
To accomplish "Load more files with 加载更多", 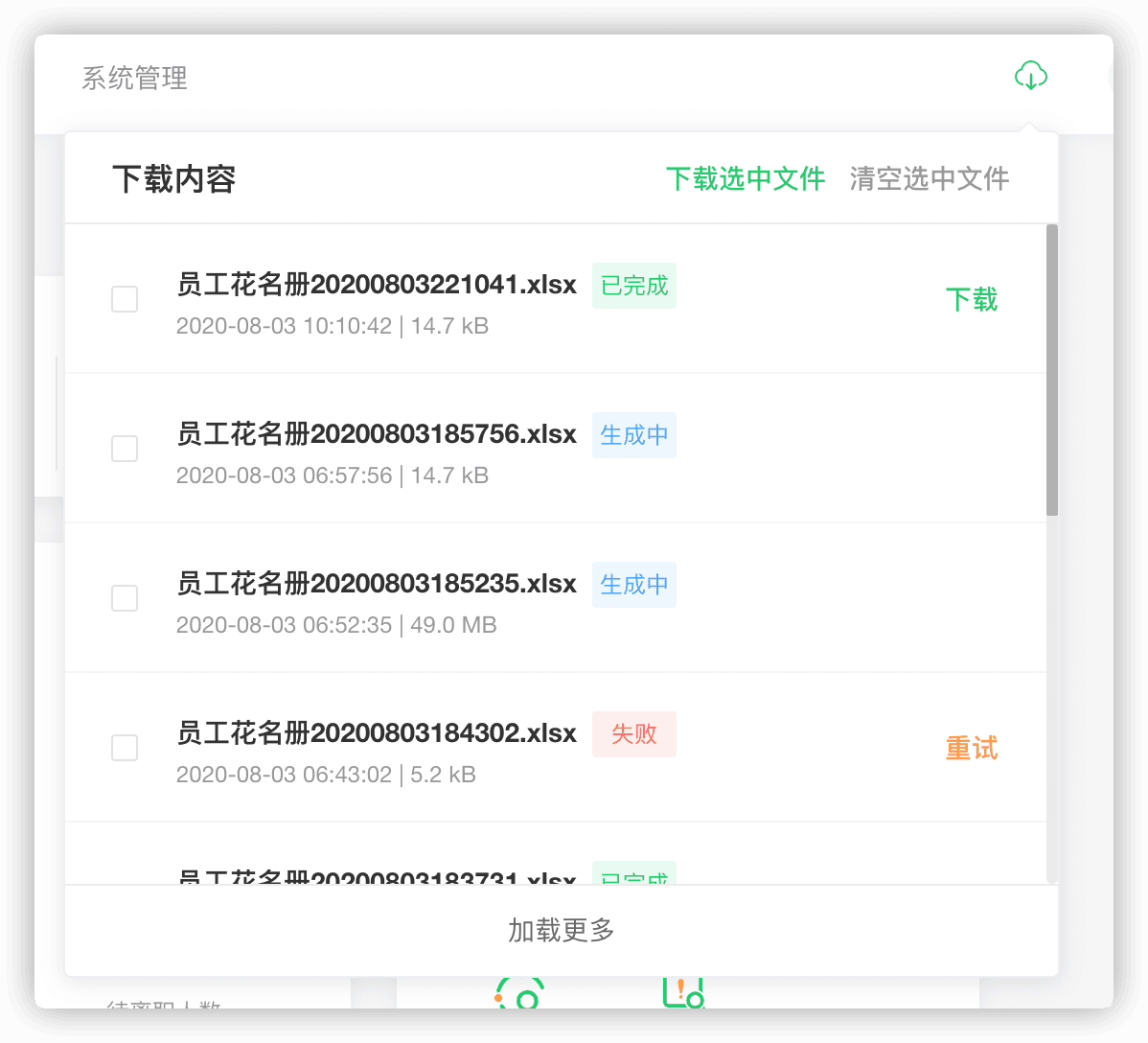I will pyautogui.click(x=561, y=930).
